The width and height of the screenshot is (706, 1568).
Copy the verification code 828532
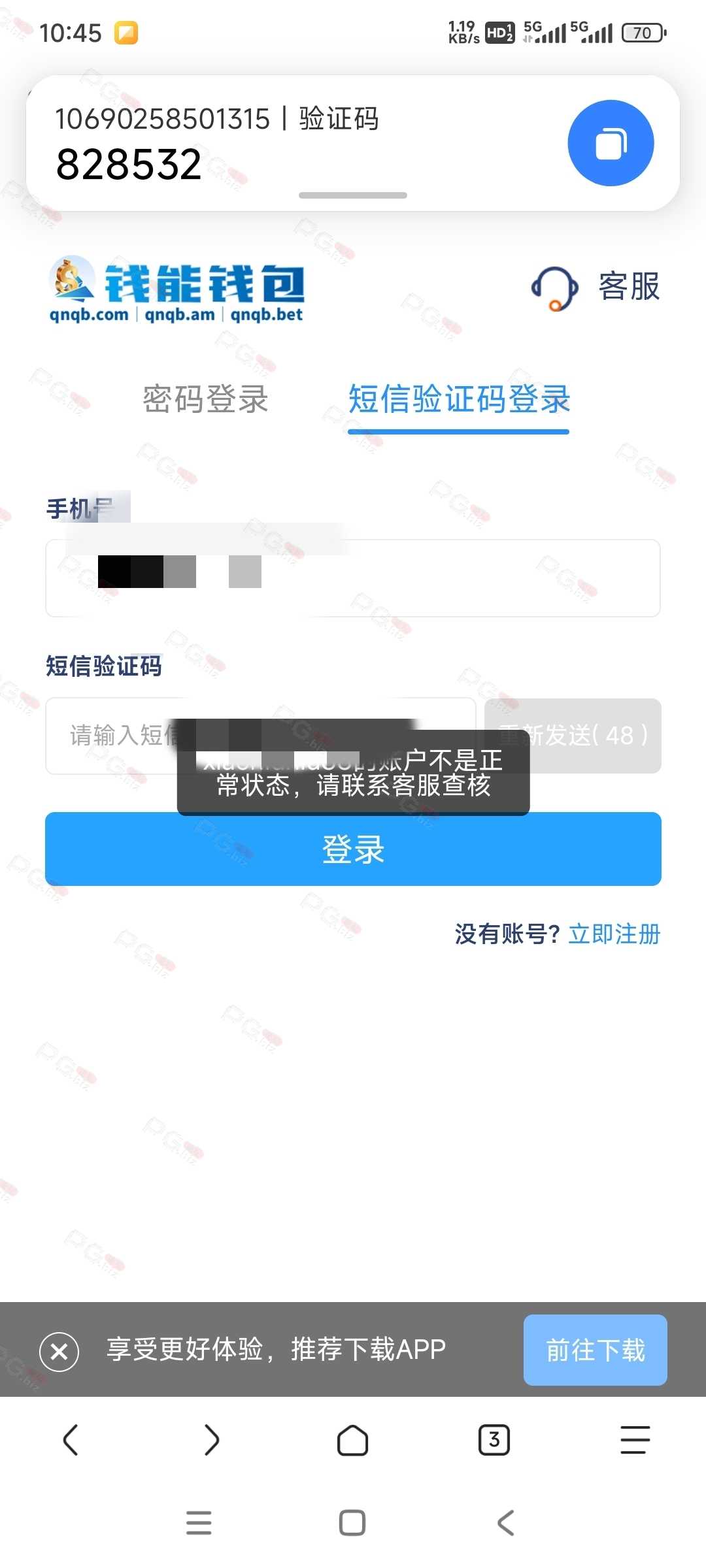pyautogui.click(x=611, y=143)
